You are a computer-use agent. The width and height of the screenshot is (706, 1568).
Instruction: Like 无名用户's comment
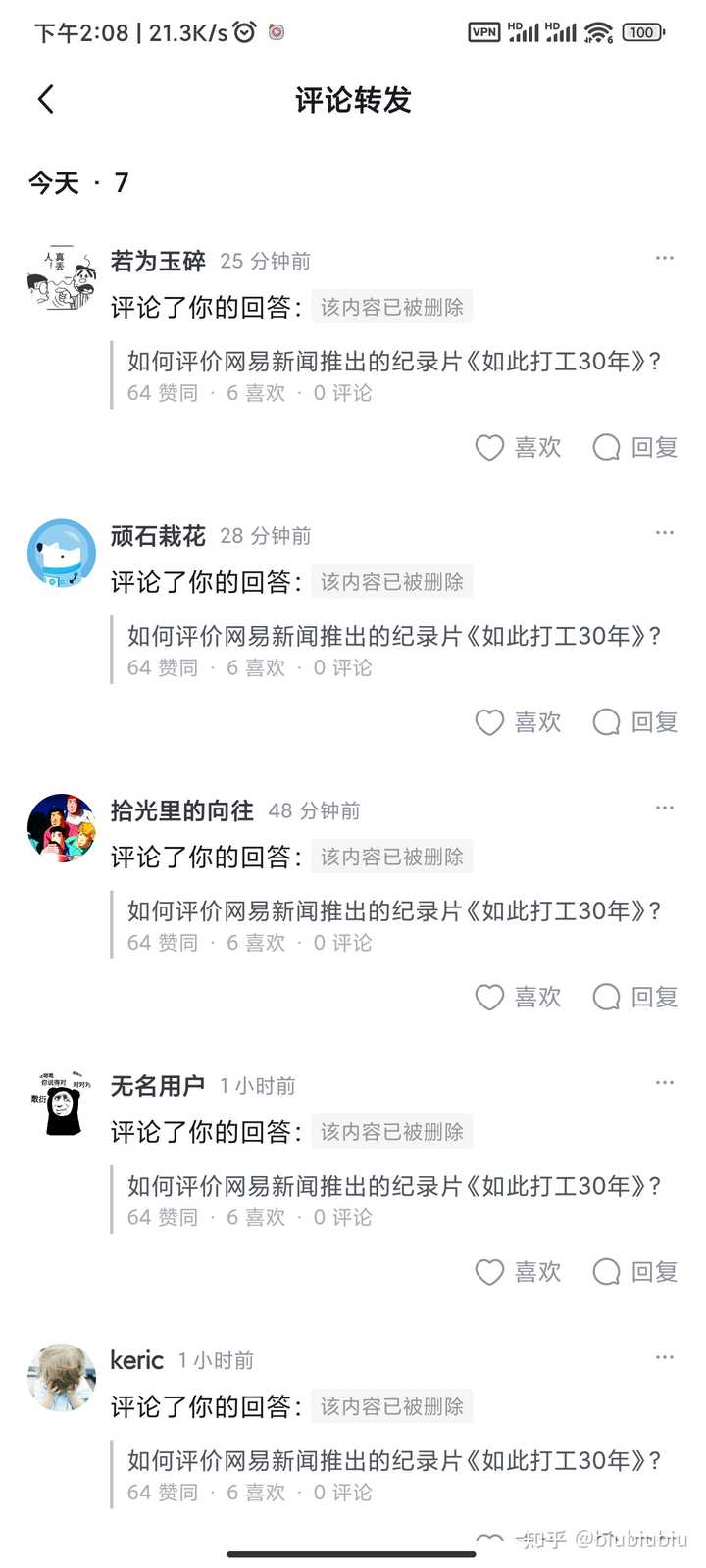click(519, 1272)
